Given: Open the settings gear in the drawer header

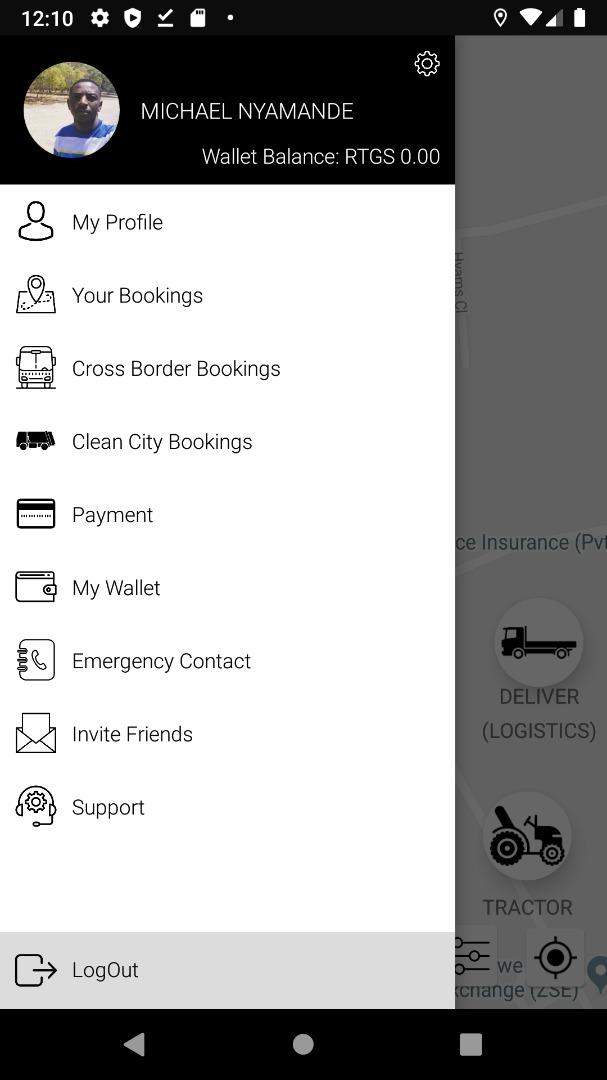Looking at the screenshot, I should coord(426,63).
